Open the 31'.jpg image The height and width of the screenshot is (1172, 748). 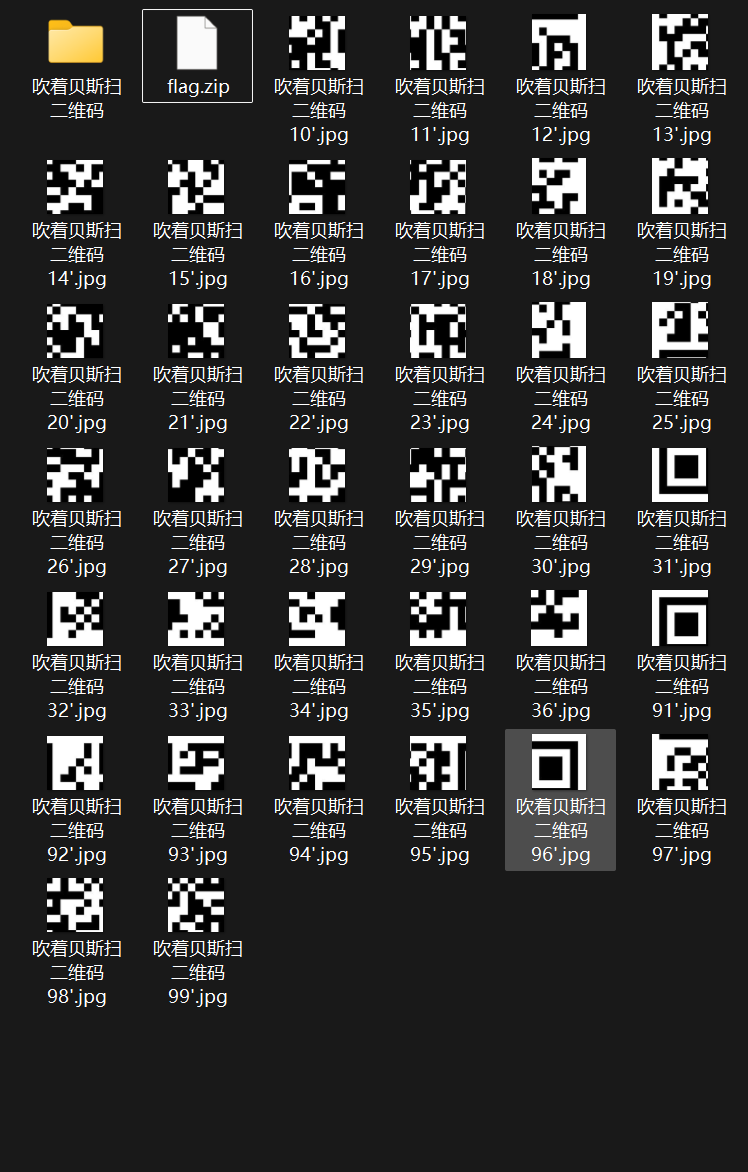point(681,475)
